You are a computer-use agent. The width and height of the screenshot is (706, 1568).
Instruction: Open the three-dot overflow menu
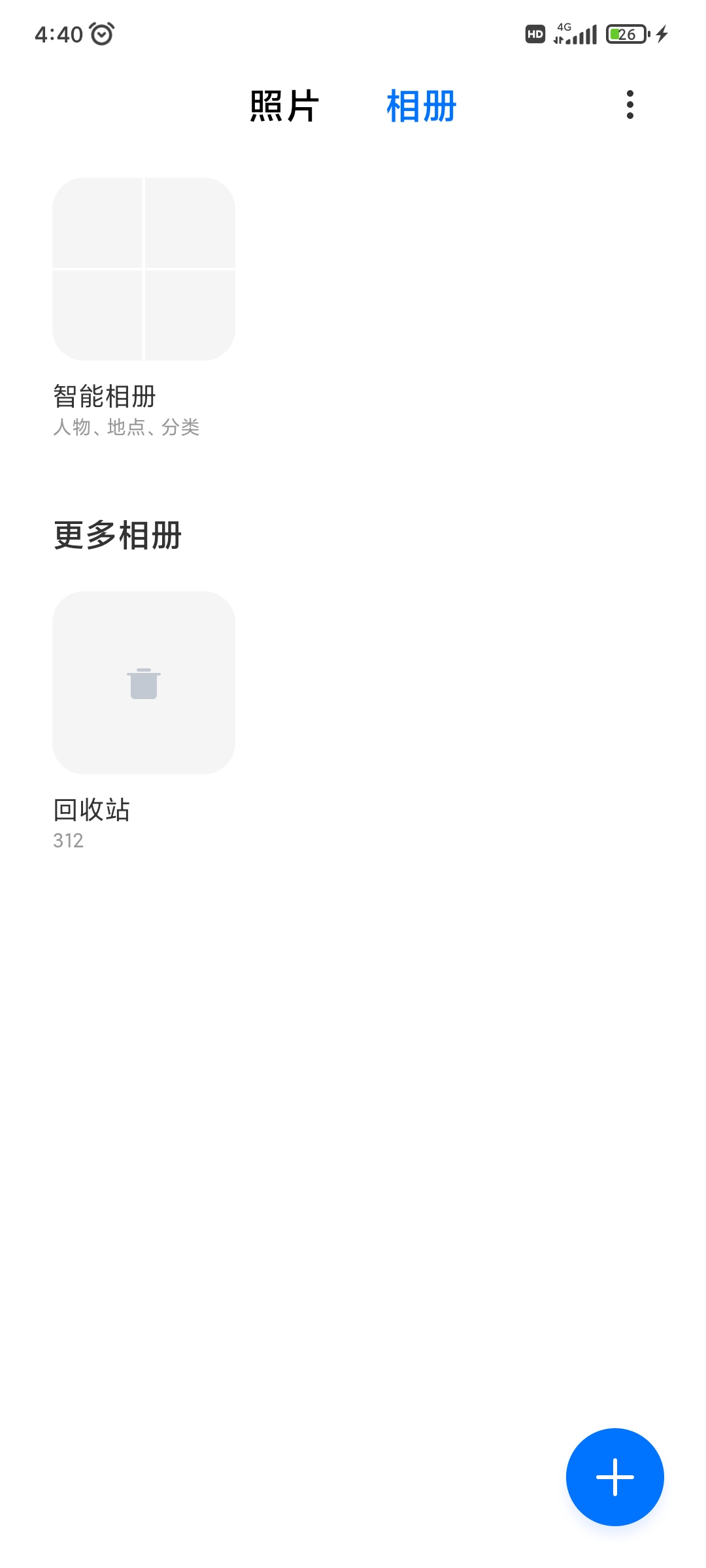[x=630, y=105]
